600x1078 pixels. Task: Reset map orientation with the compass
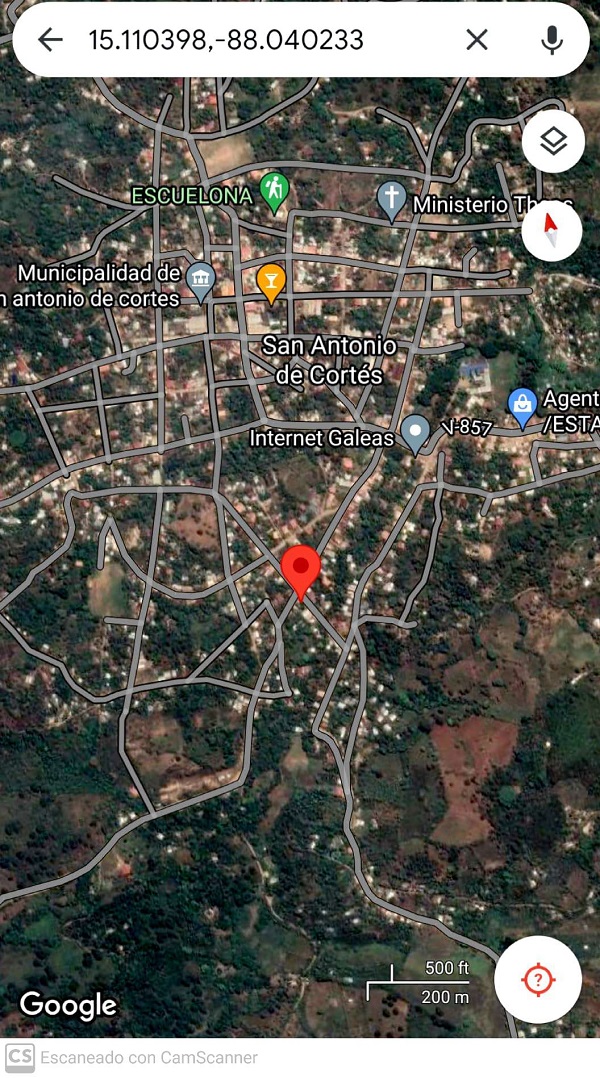(551, 231)
